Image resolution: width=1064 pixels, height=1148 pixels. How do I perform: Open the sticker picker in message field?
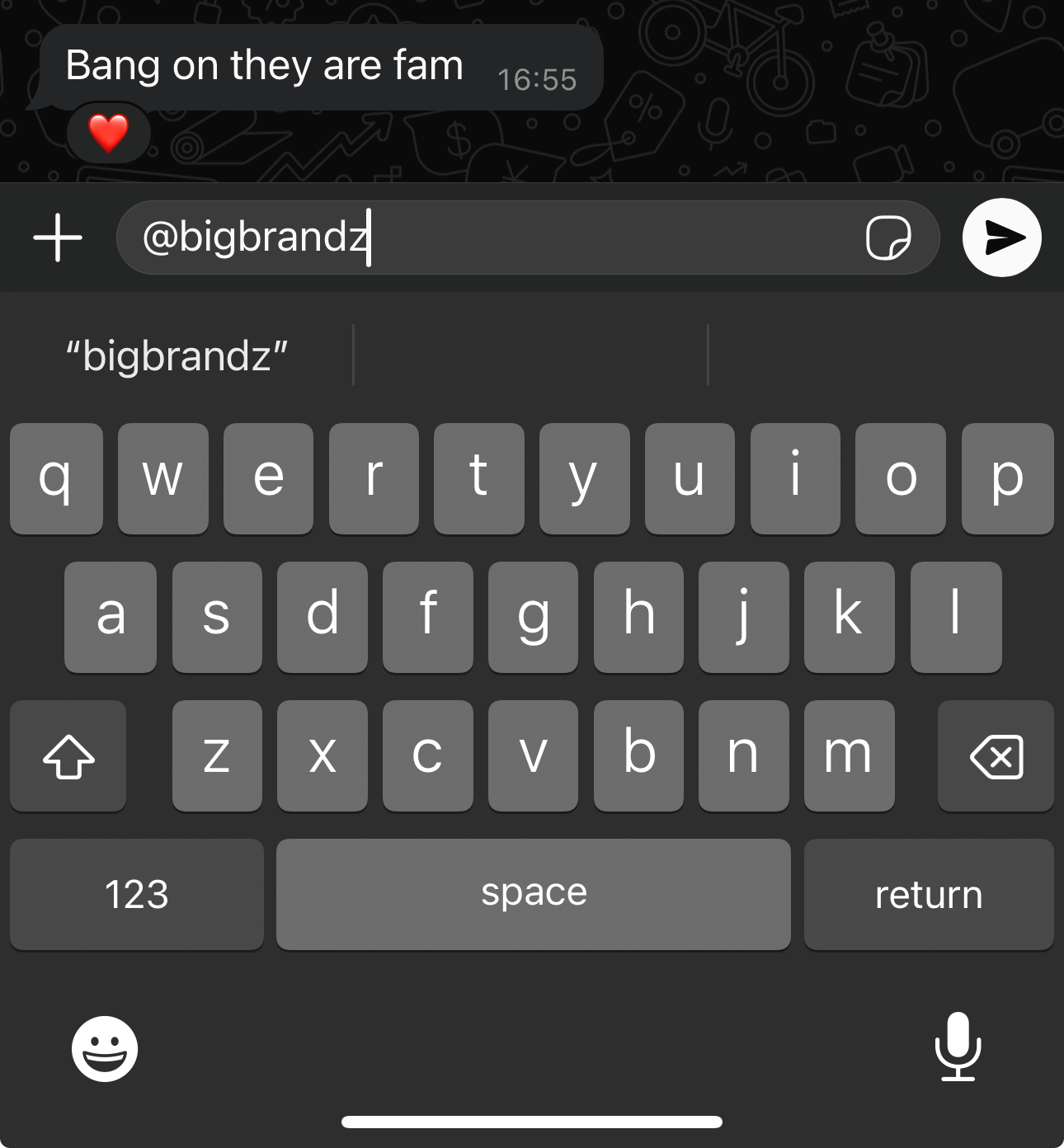[x=888, y=238]
